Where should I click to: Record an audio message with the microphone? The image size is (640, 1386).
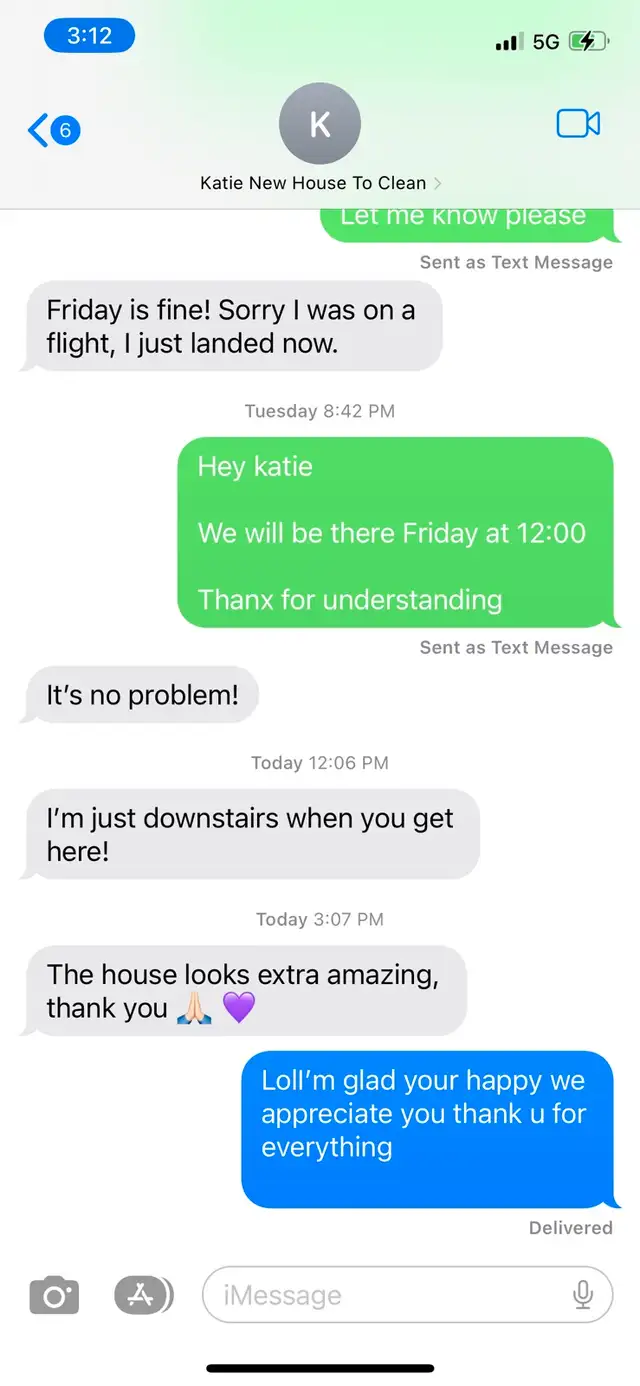[x=583, y=1296]
